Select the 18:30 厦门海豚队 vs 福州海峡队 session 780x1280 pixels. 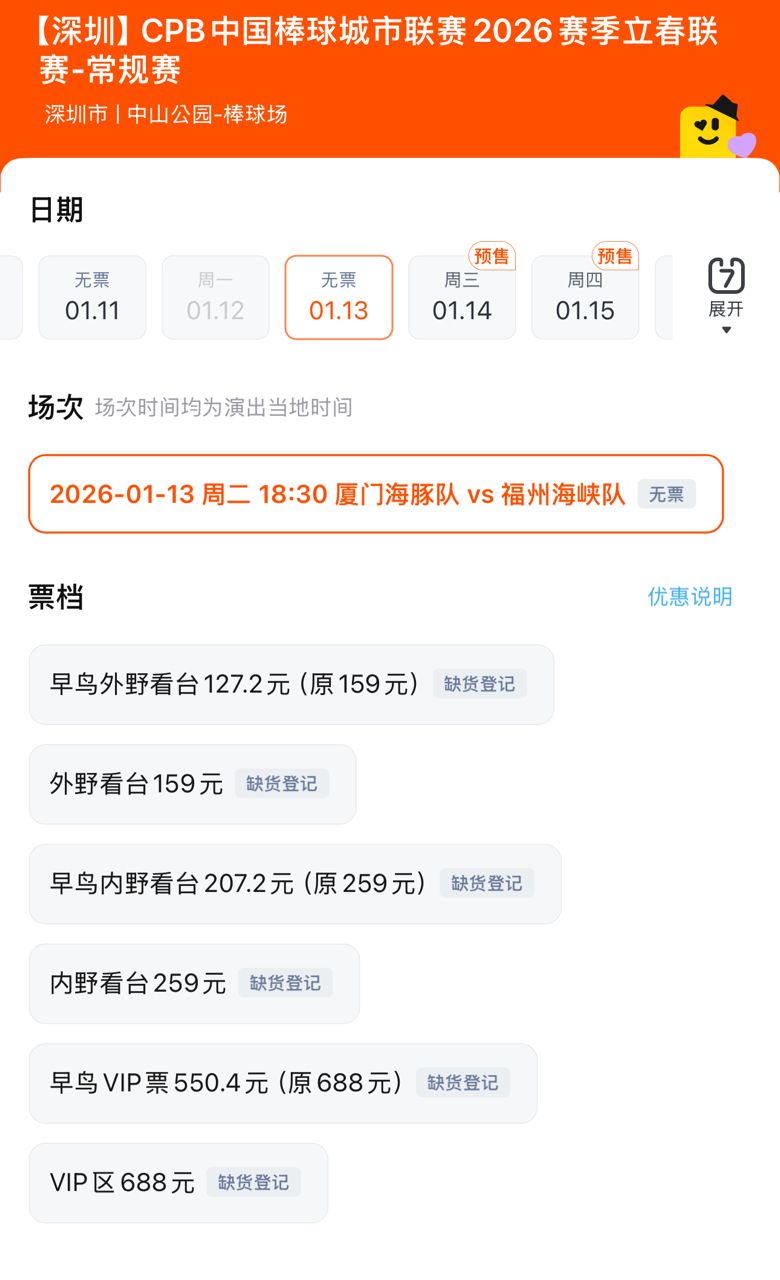(375, 494)
